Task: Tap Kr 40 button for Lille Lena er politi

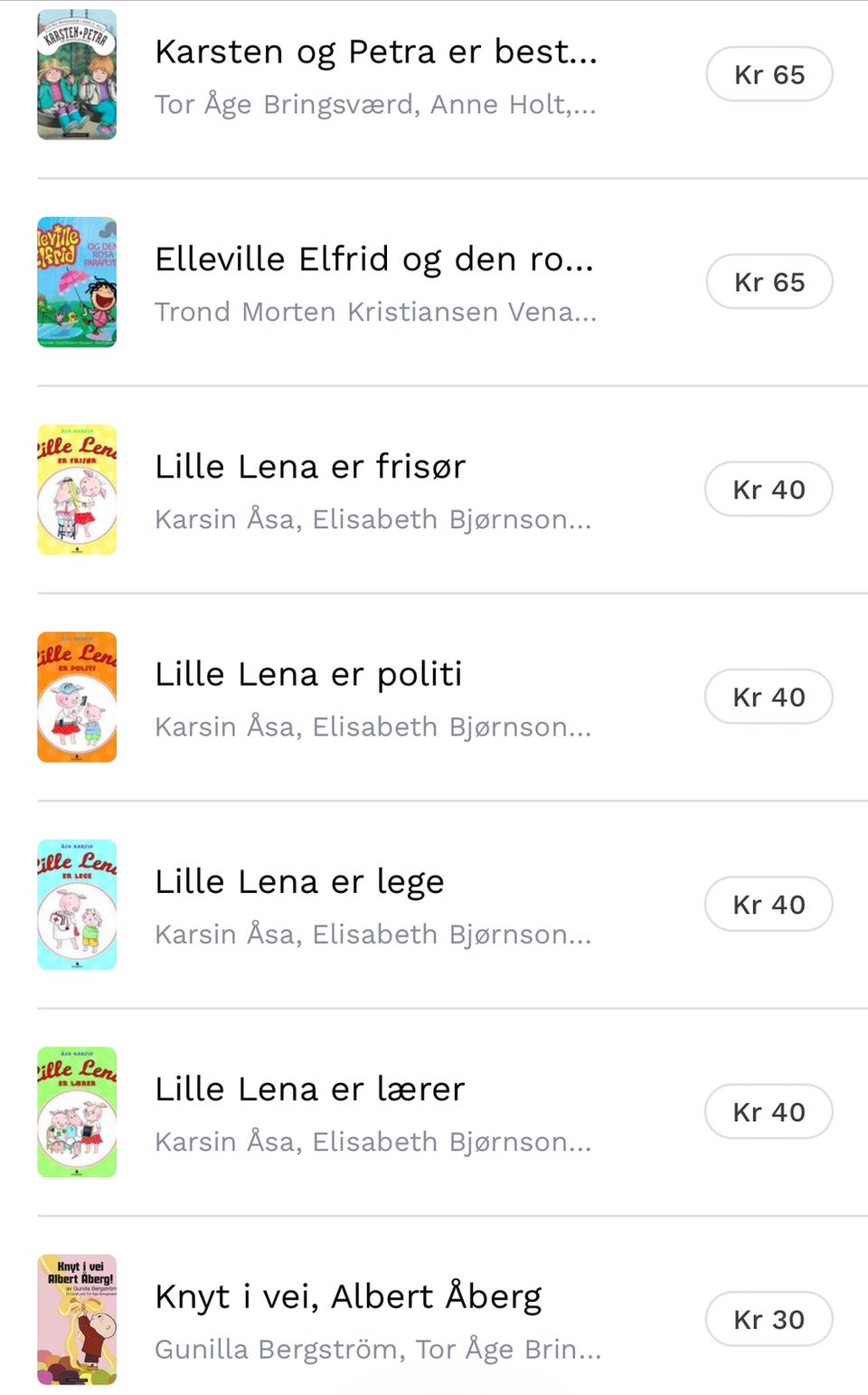Action: 769,697
